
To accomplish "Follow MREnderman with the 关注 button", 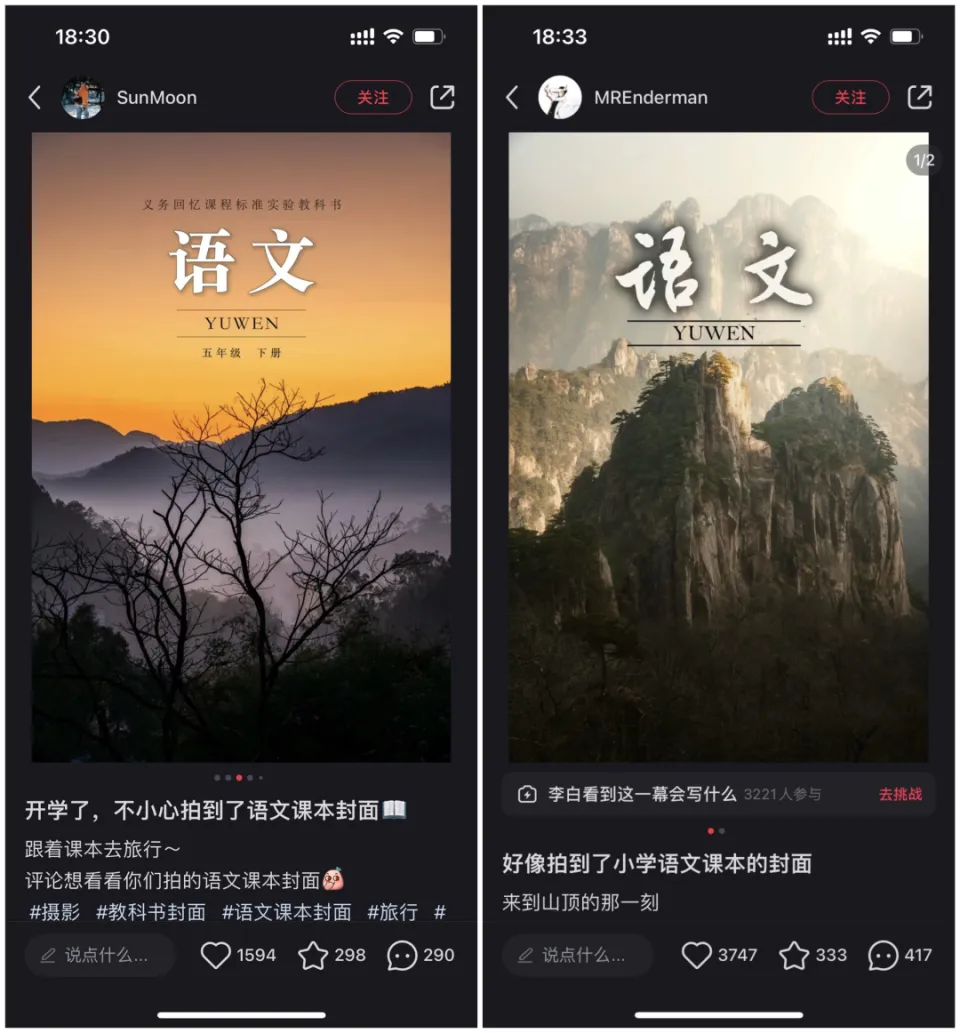I will 850,97.
